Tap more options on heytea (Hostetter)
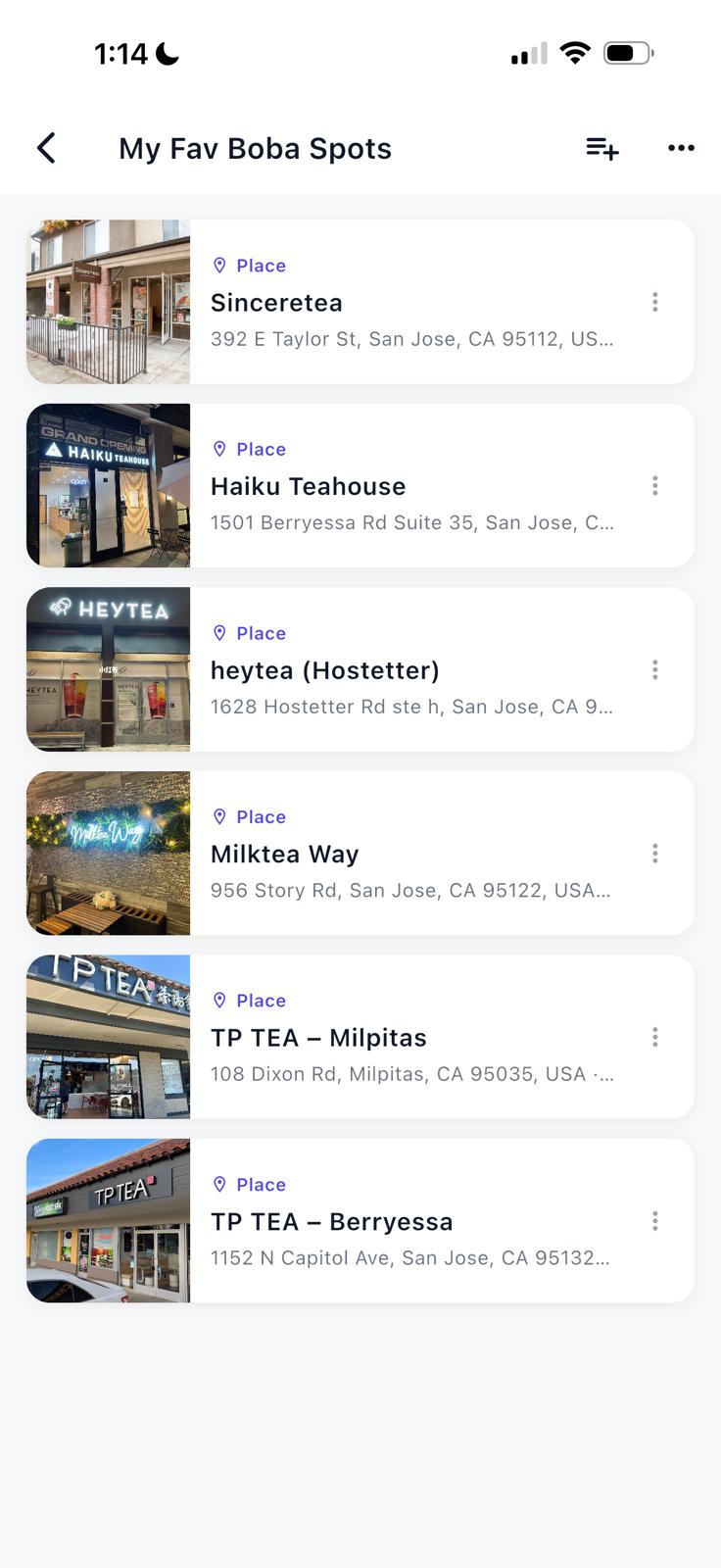The width and height of the screenshot is (721, 1568). [654, 670]
